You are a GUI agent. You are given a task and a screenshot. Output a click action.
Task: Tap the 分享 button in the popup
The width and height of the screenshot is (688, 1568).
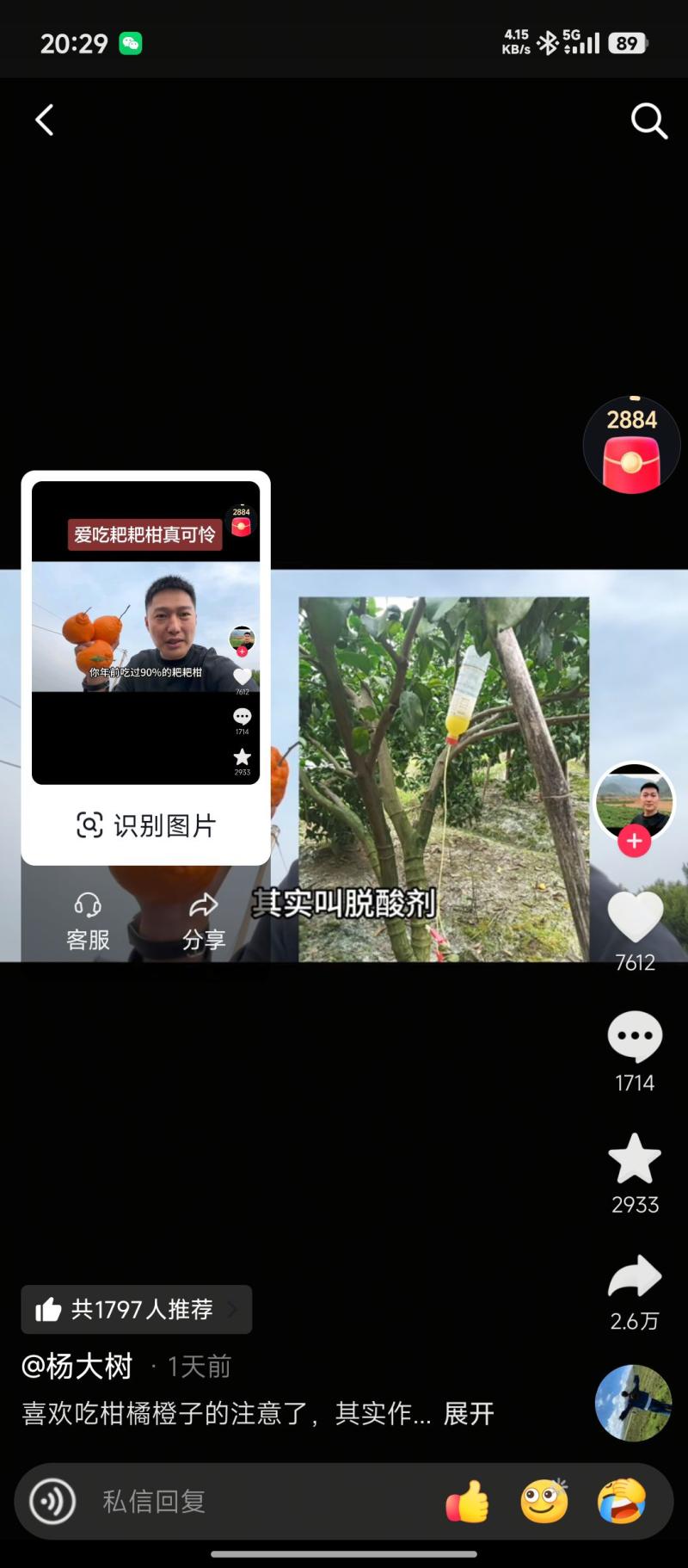point(204,921)
